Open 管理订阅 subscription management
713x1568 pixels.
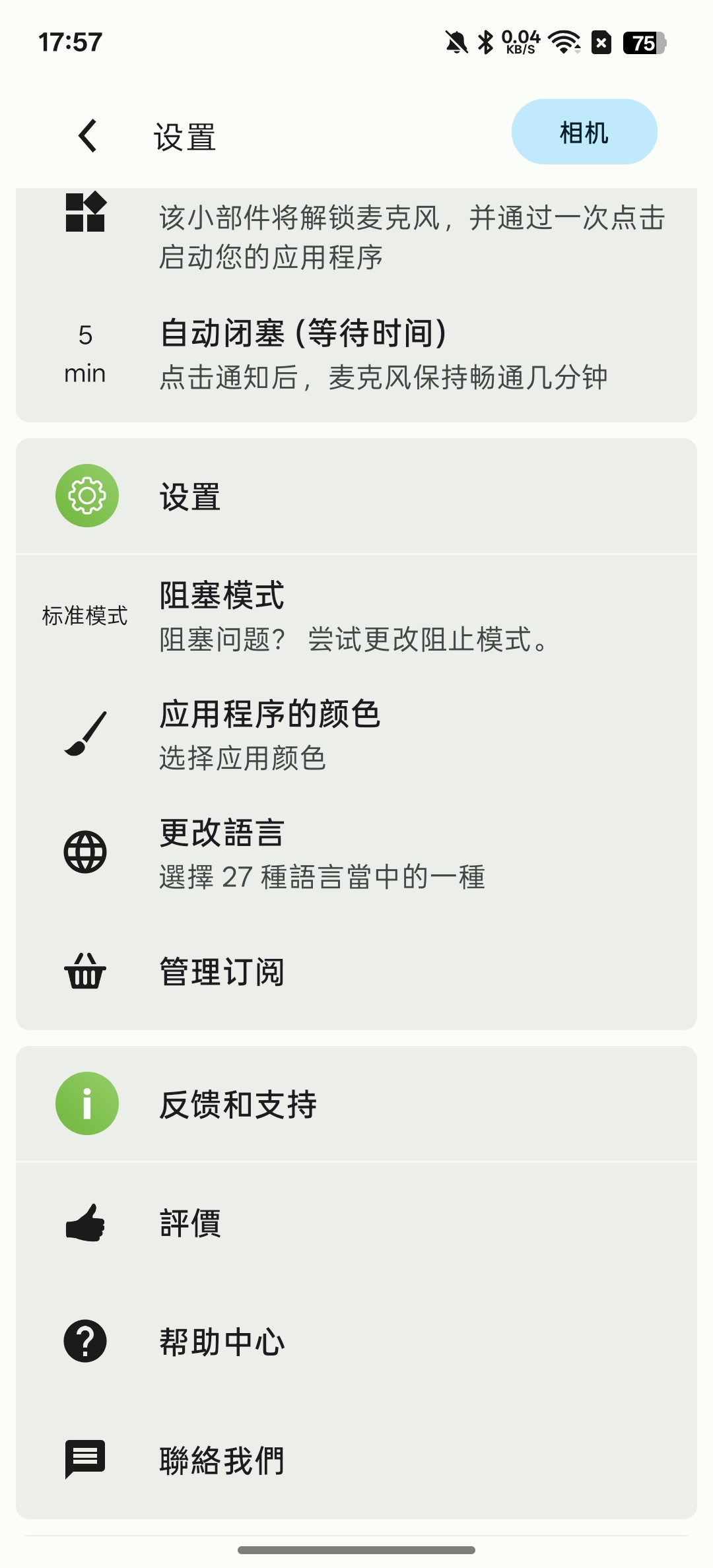click(356, 971)
